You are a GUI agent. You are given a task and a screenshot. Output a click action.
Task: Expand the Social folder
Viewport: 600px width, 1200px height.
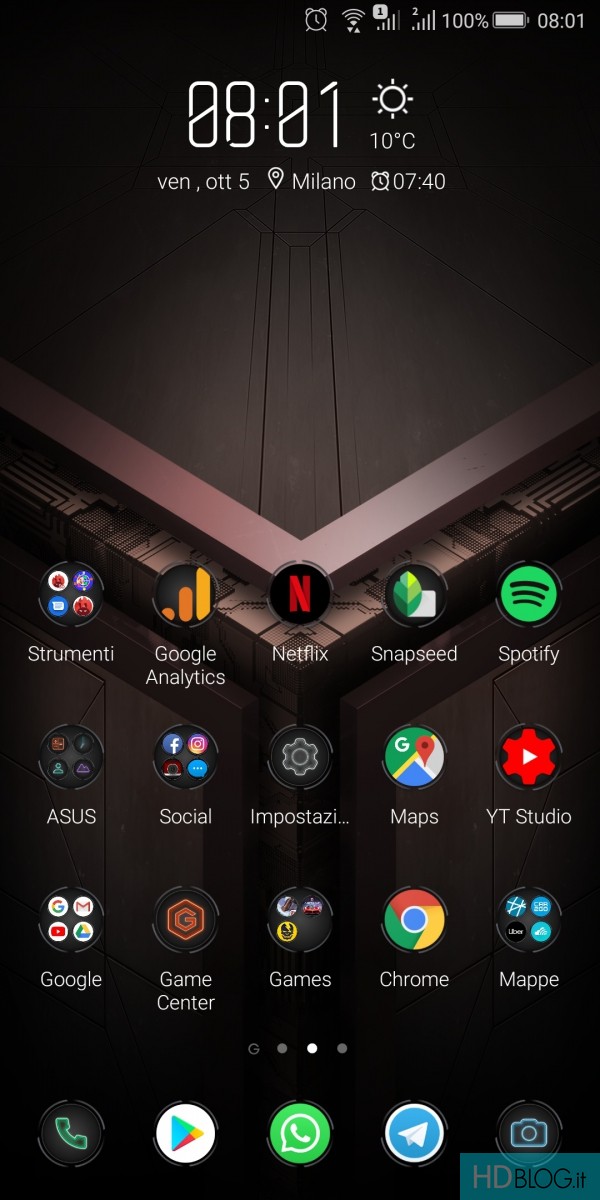tap(185, 757)
